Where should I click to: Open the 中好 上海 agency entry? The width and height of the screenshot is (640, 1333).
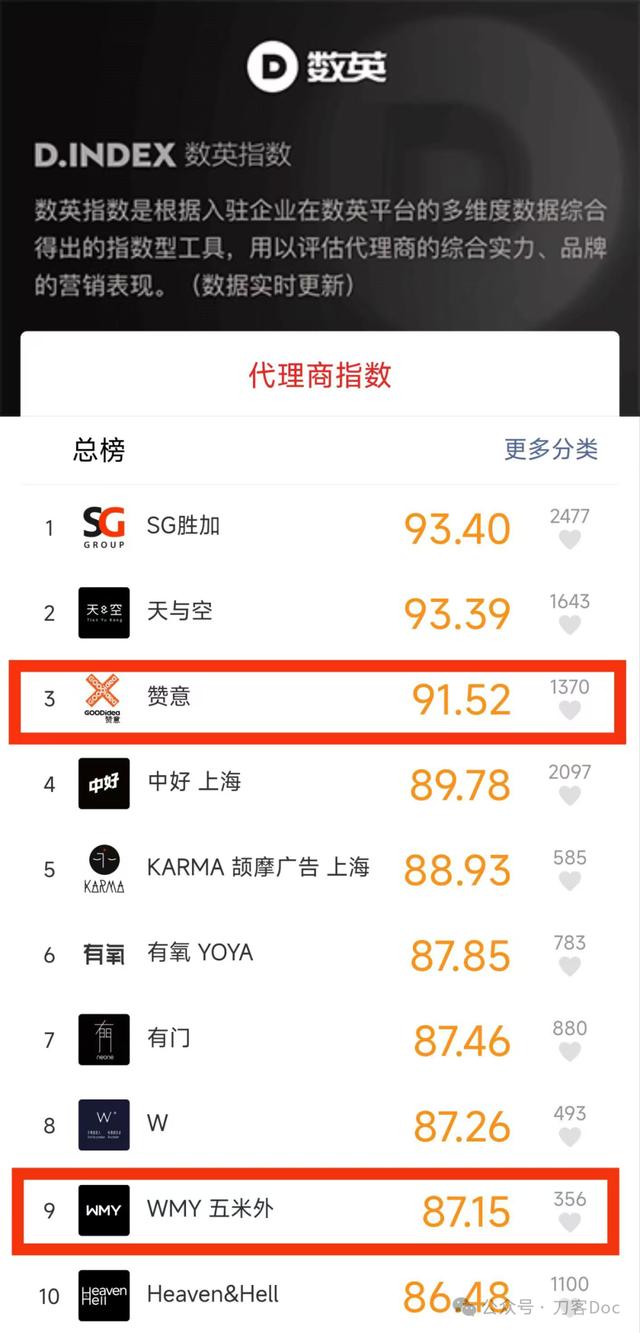click(194, 782)
